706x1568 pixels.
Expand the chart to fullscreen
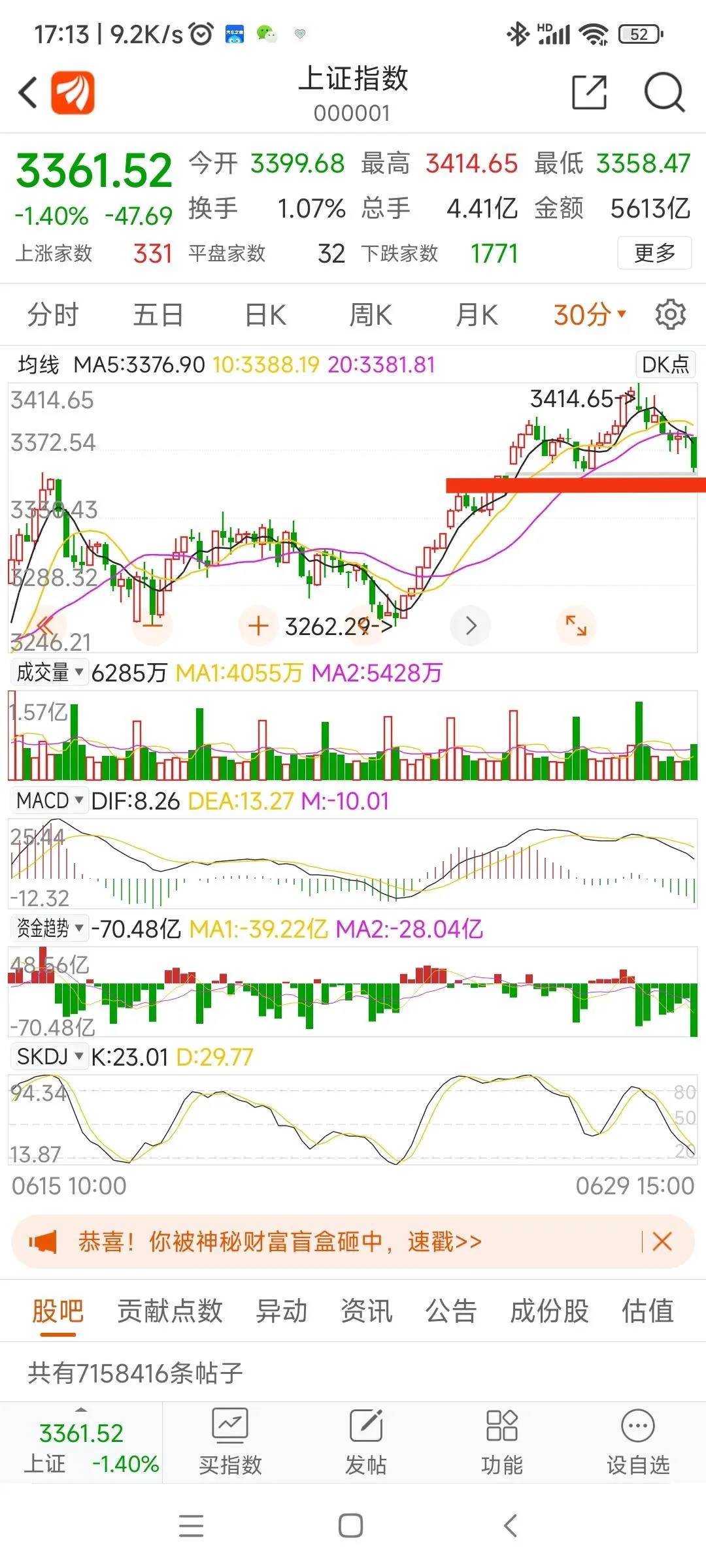[x=576, y=626]
